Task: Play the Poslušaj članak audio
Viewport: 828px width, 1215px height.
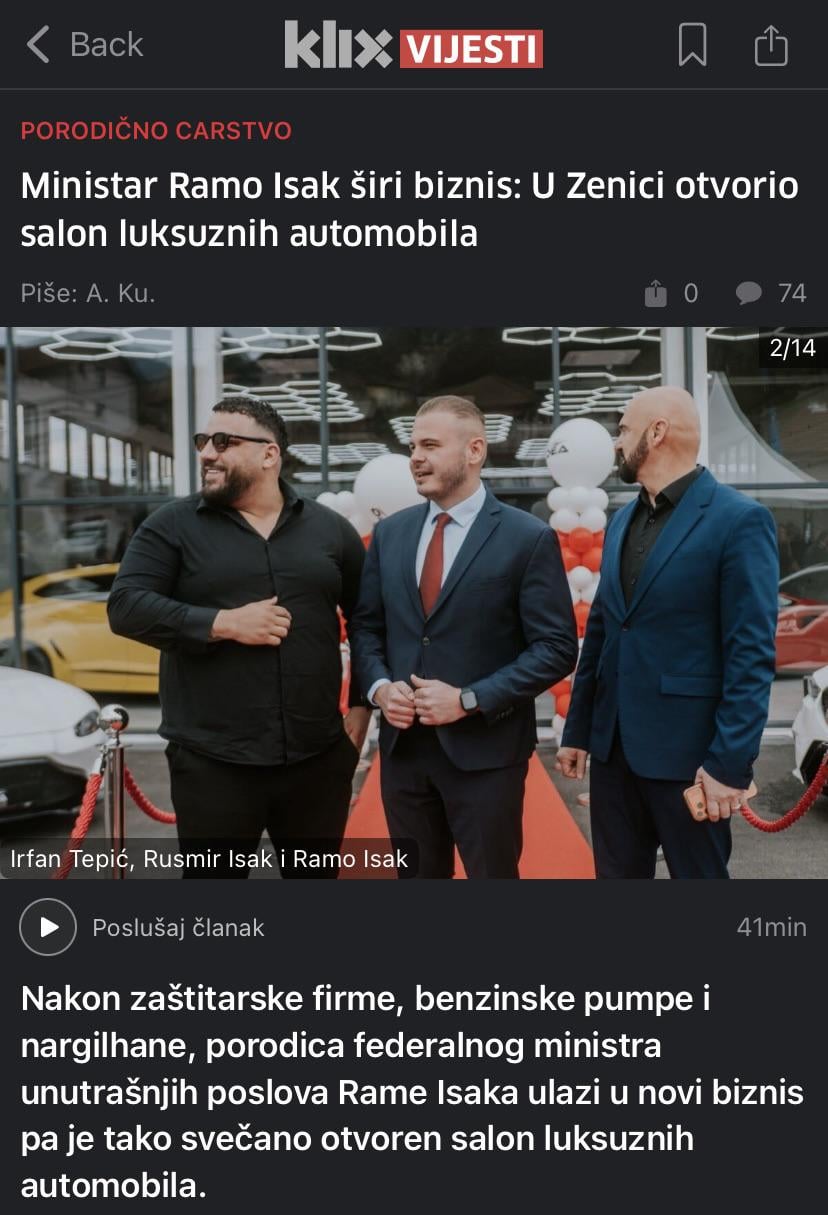Action: coord(48,927)
